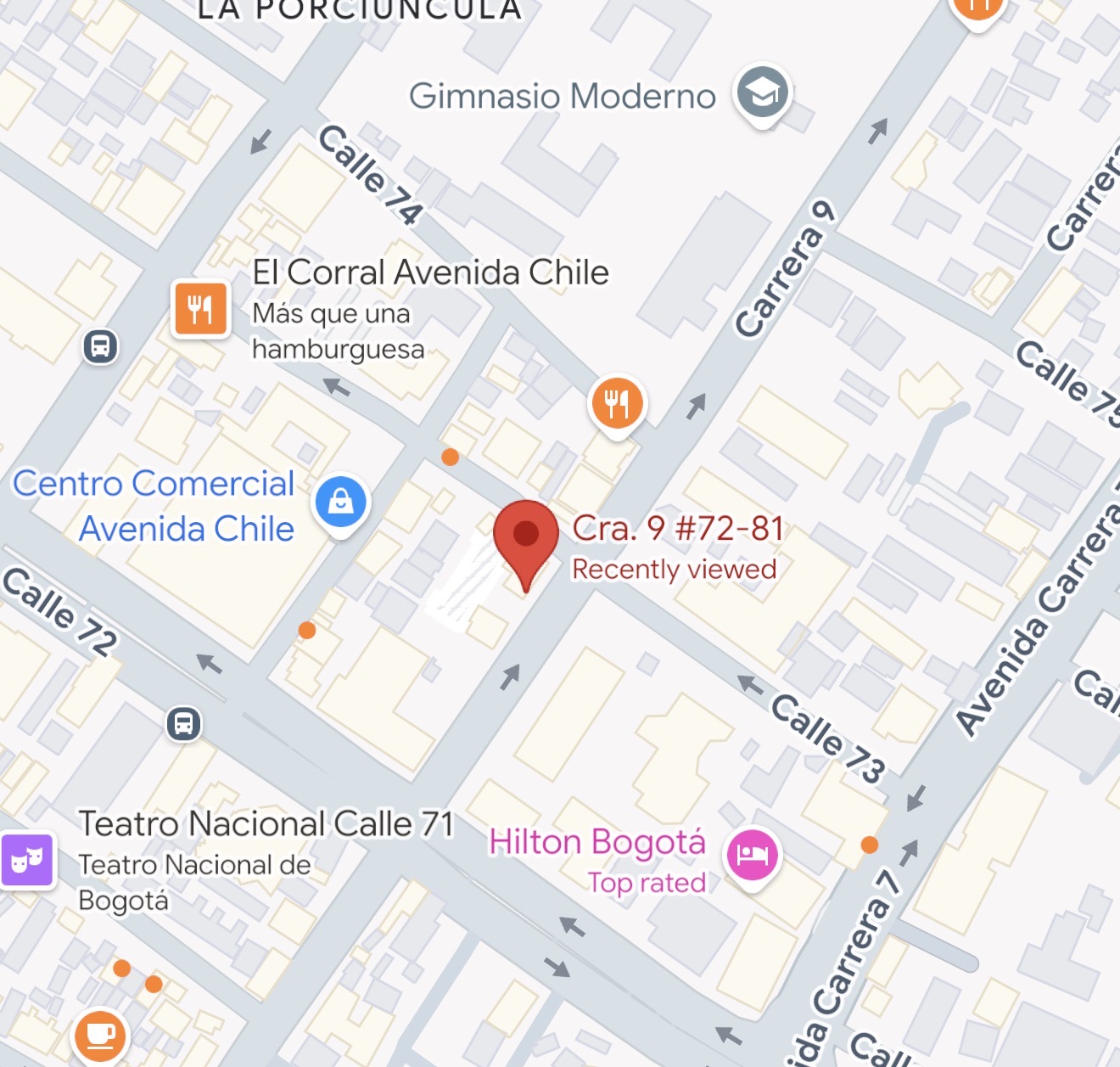Open the Gimnasio Moderno school marker

[x=763, y=93]
